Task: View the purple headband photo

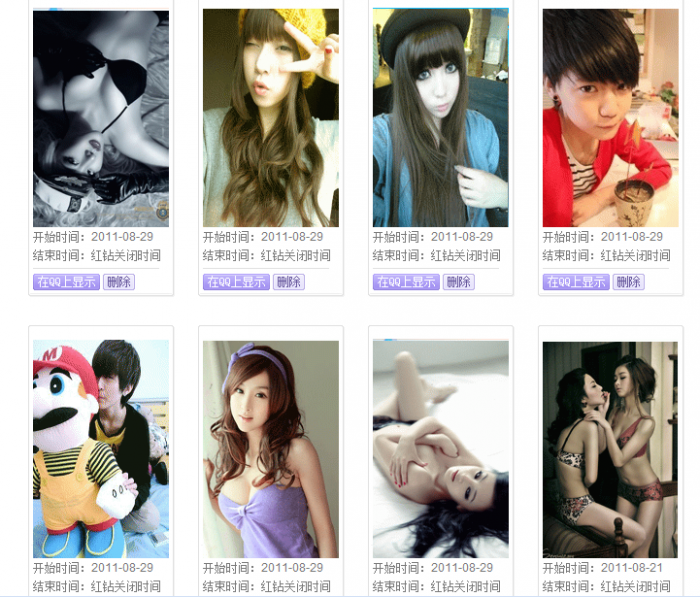Action: (x=271, y=449)
